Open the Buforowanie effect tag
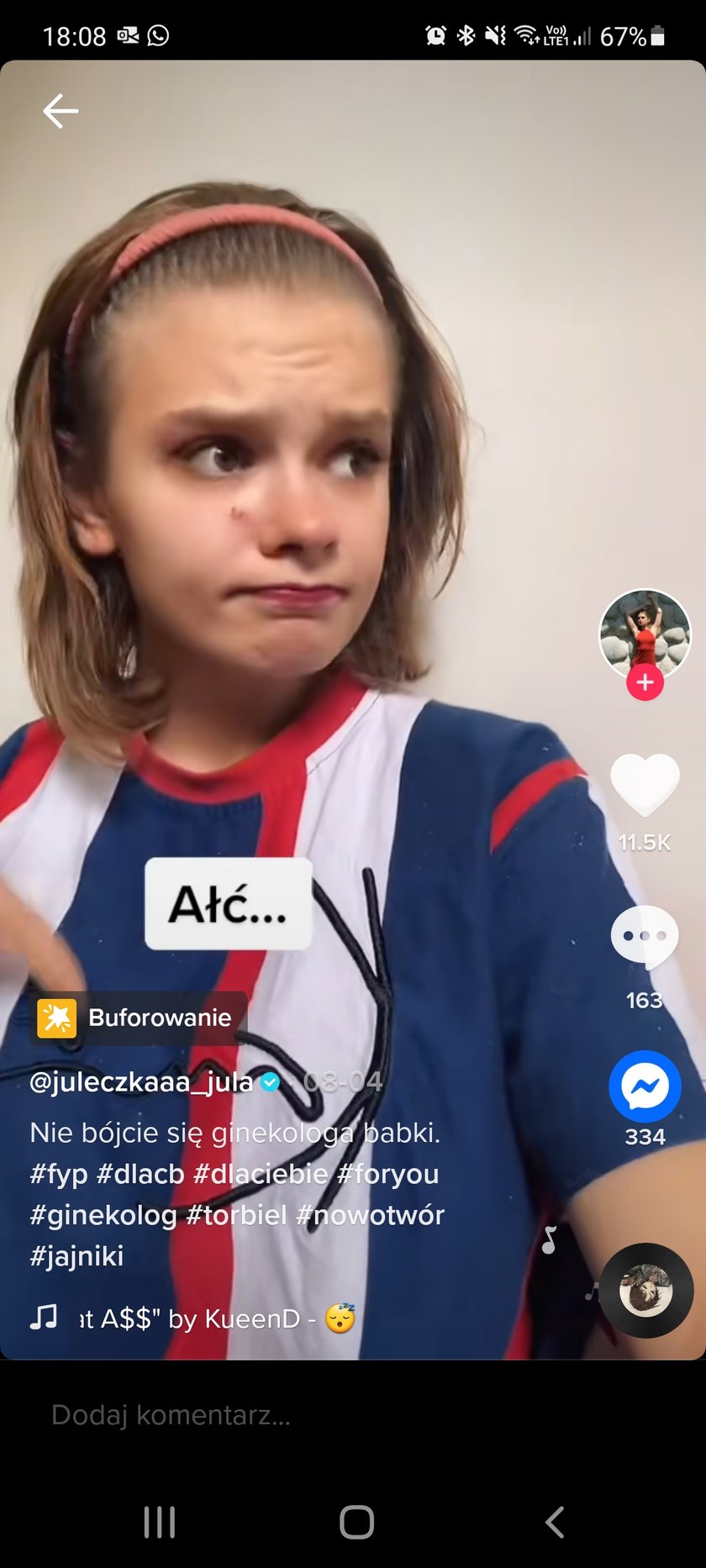This screenshot has height=1568, width=706. tap(140, 1018)
